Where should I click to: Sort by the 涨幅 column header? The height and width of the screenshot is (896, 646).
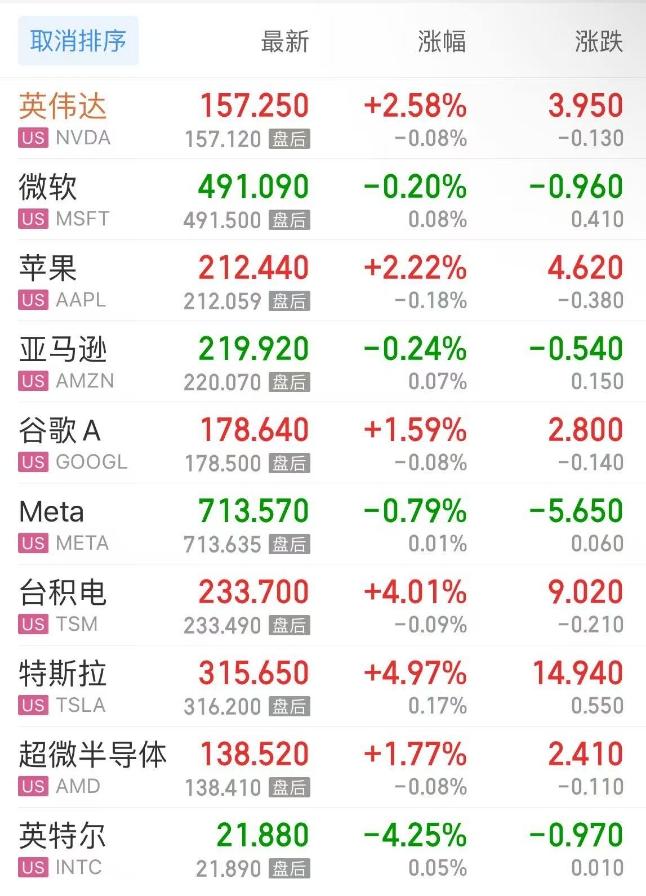[x=442, y=41]
